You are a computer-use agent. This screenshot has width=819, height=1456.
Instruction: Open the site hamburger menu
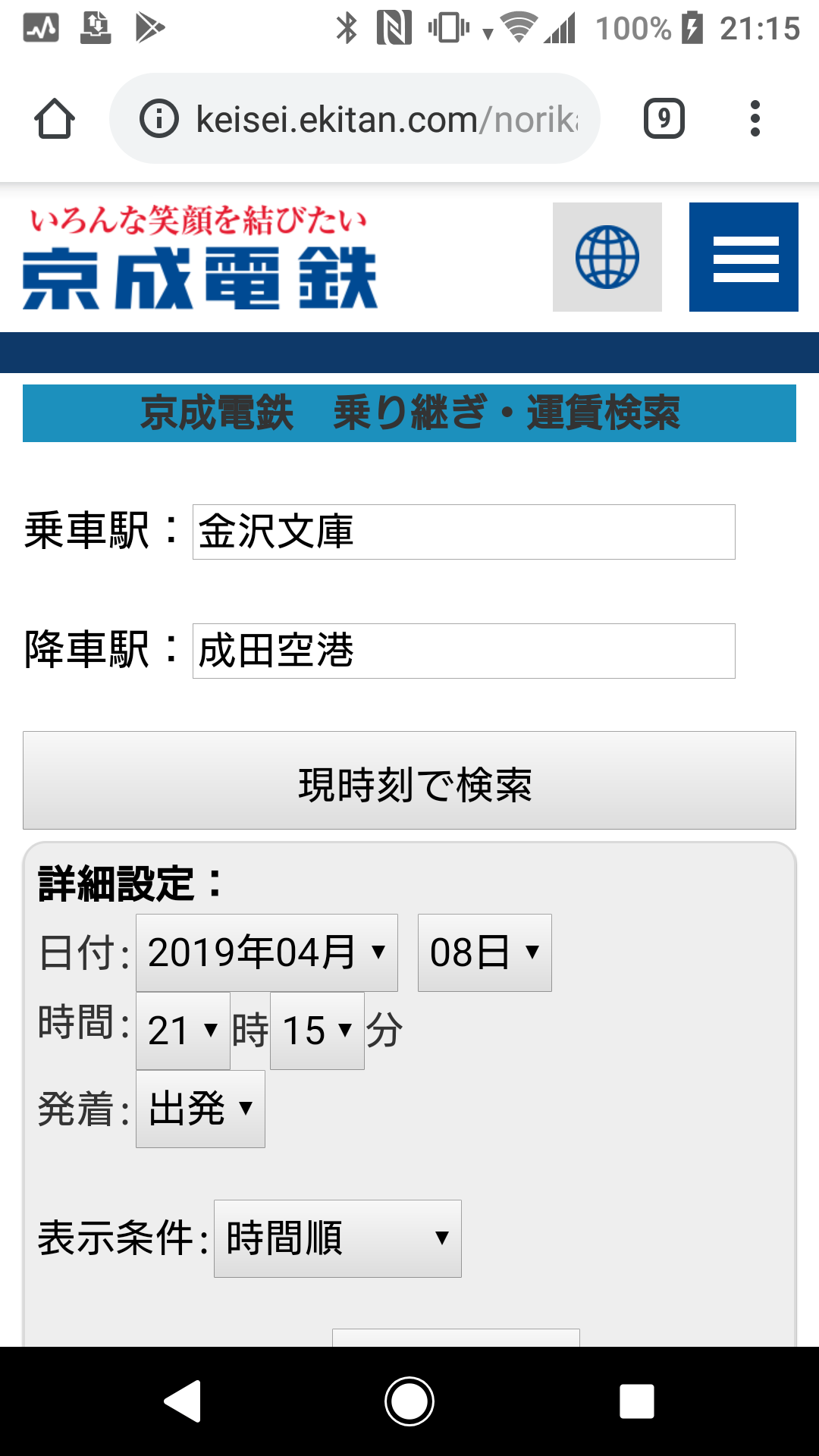click(x=743, y=257)
